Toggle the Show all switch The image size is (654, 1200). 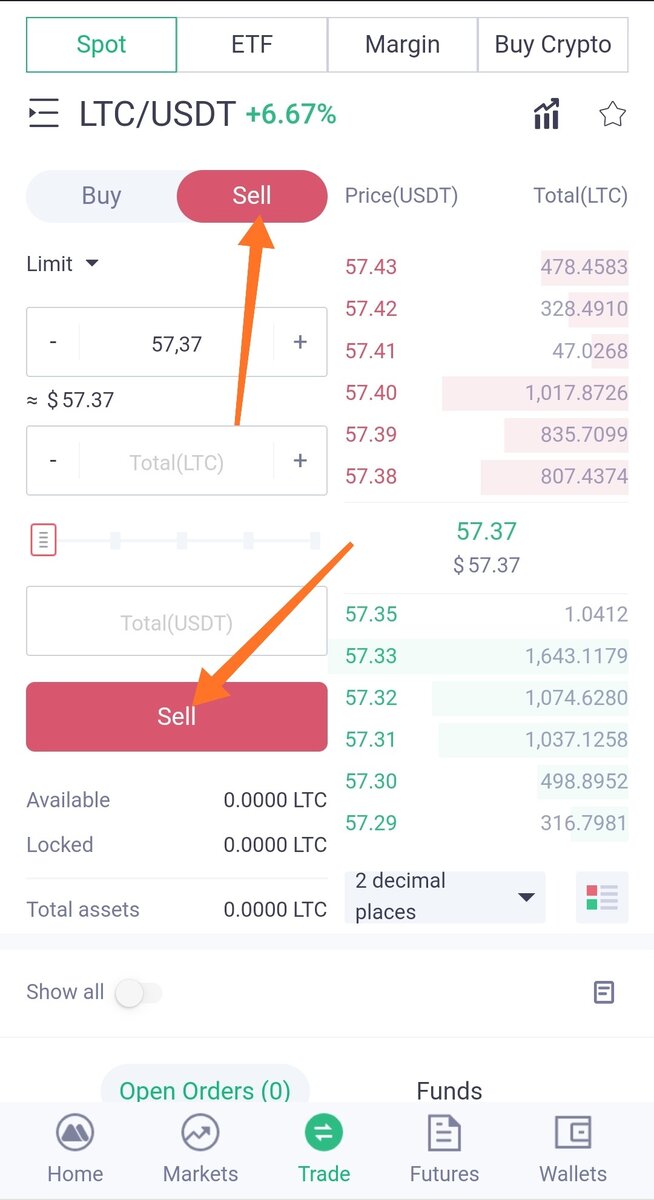[x=138, y=993]
